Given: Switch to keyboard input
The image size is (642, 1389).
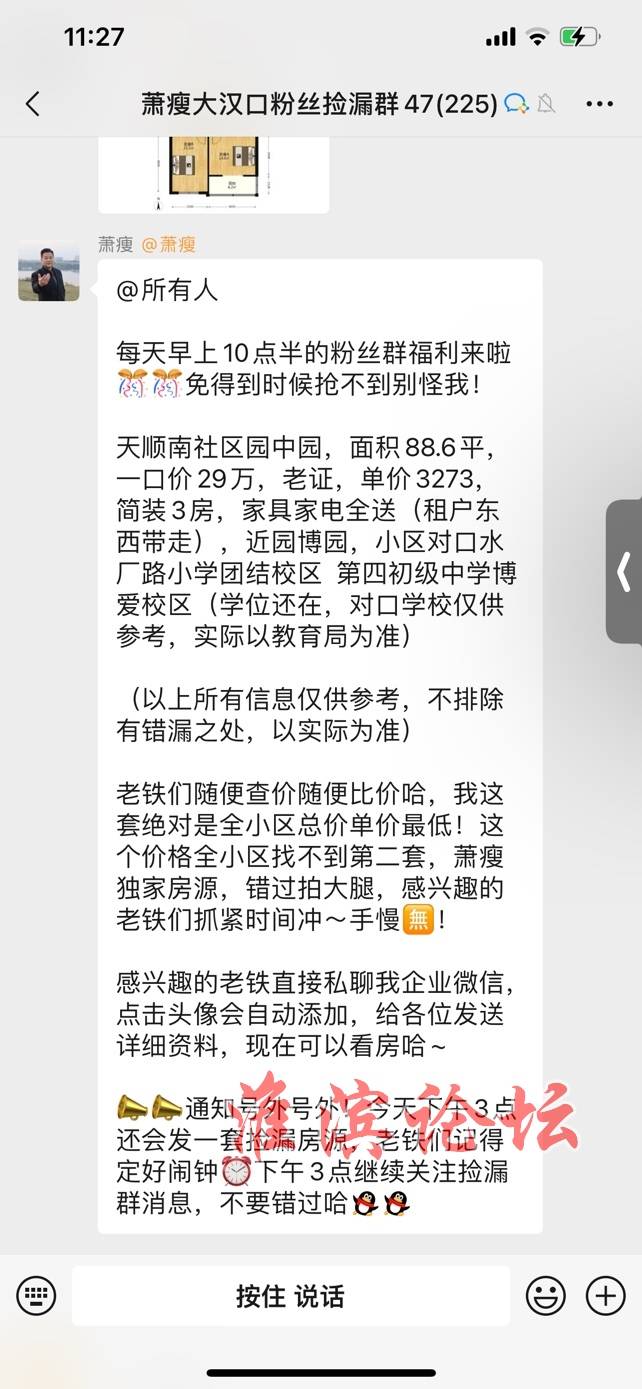Looking at the screenshot, I should pyautogui.click(x=36, y=1297).
